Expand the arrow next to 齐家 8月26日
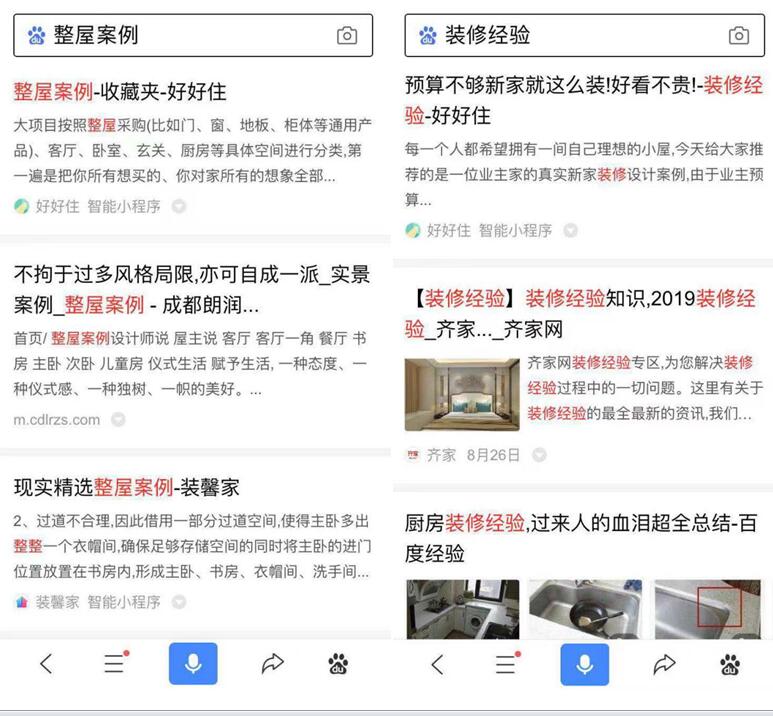 [539, 455]
